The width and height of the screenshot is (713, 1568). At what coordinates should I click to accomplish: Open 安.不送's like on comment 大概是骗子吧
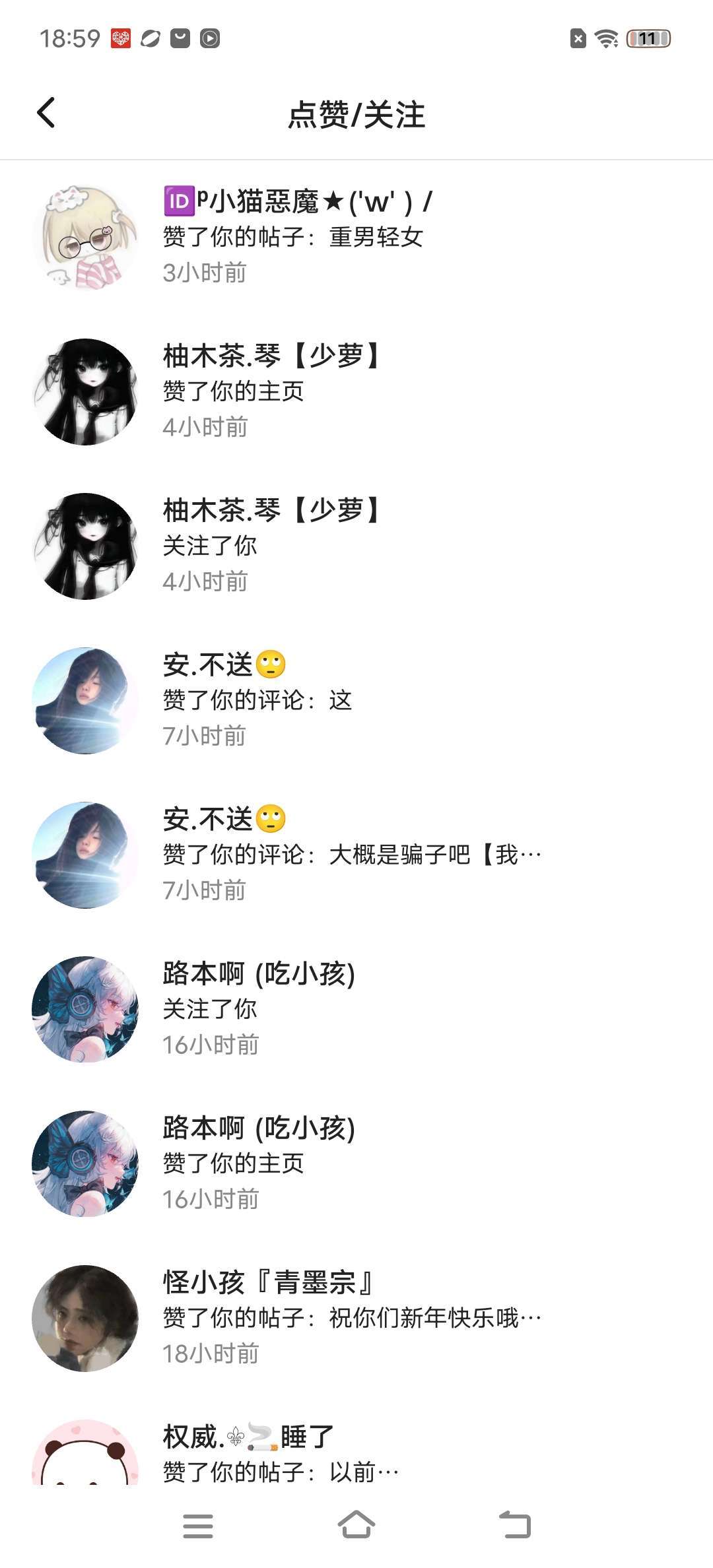click(x=356, y=855)
